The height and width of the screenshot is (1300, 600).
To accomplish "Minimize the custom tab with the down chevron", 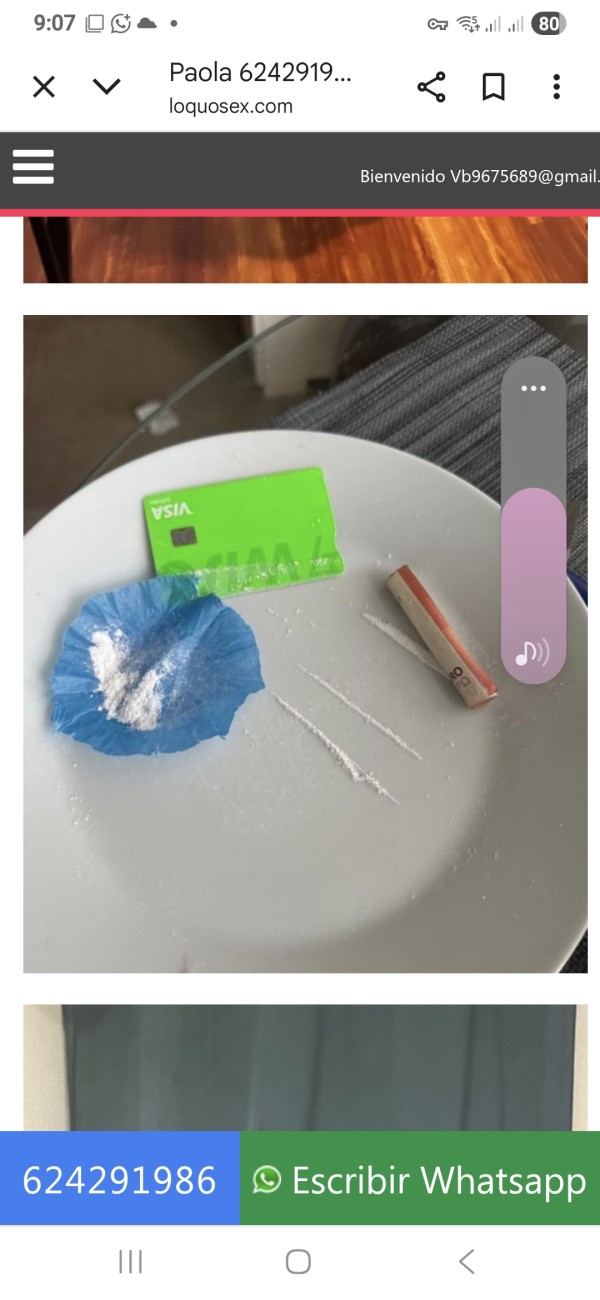I will coord(107,87).
